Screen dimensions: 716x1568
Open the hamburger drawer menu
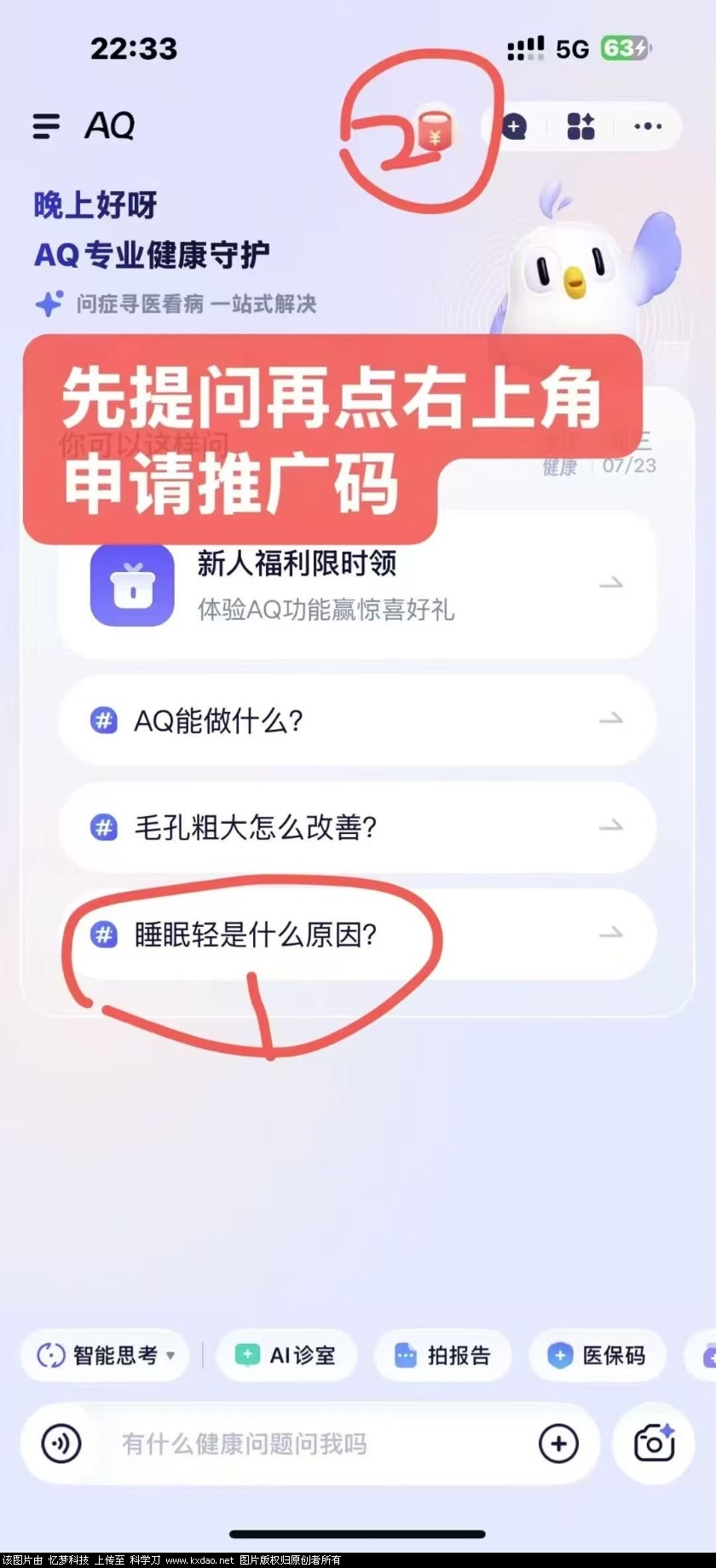click(47, 126)
